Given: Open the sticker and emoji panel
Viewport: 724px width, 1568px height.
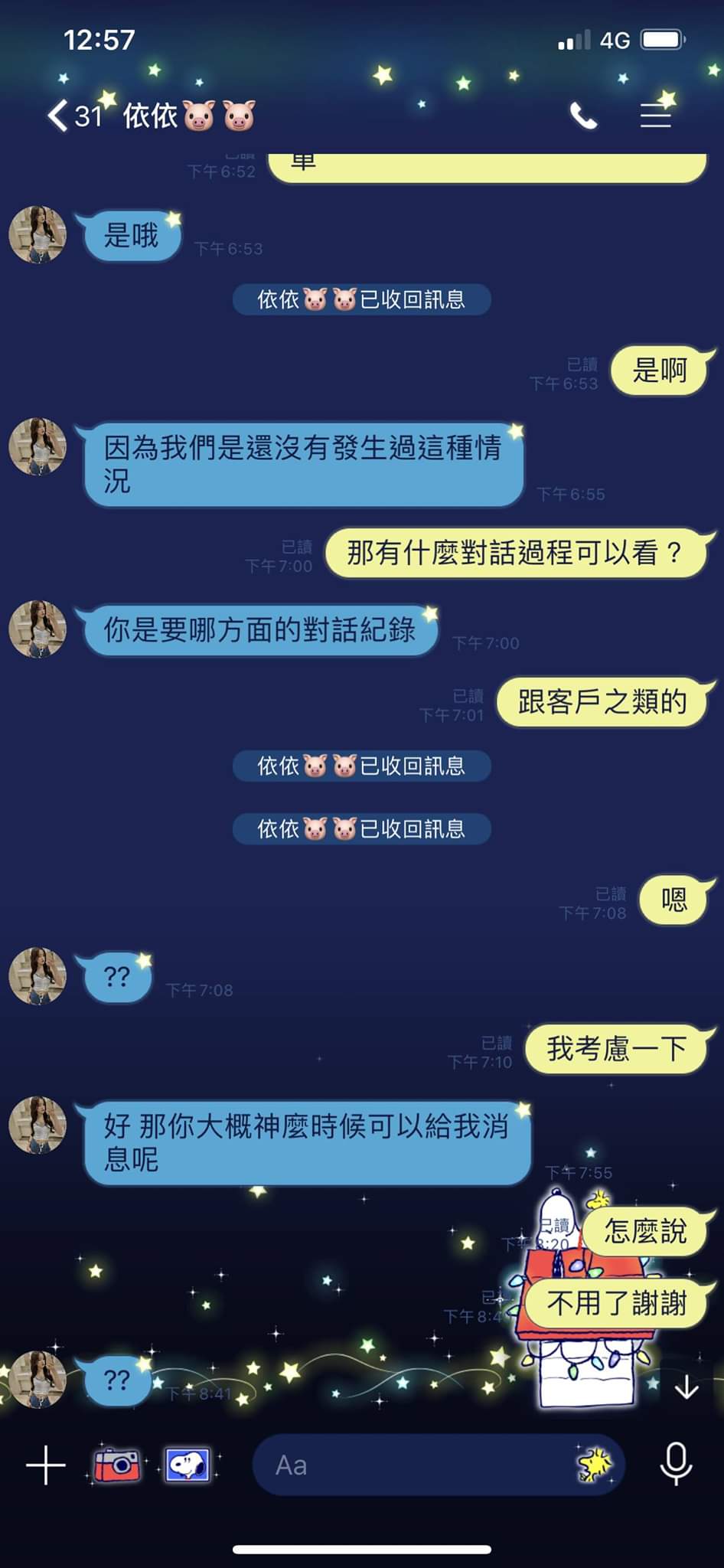Looking at the screenshot, I should click(x=595, y=1465).
